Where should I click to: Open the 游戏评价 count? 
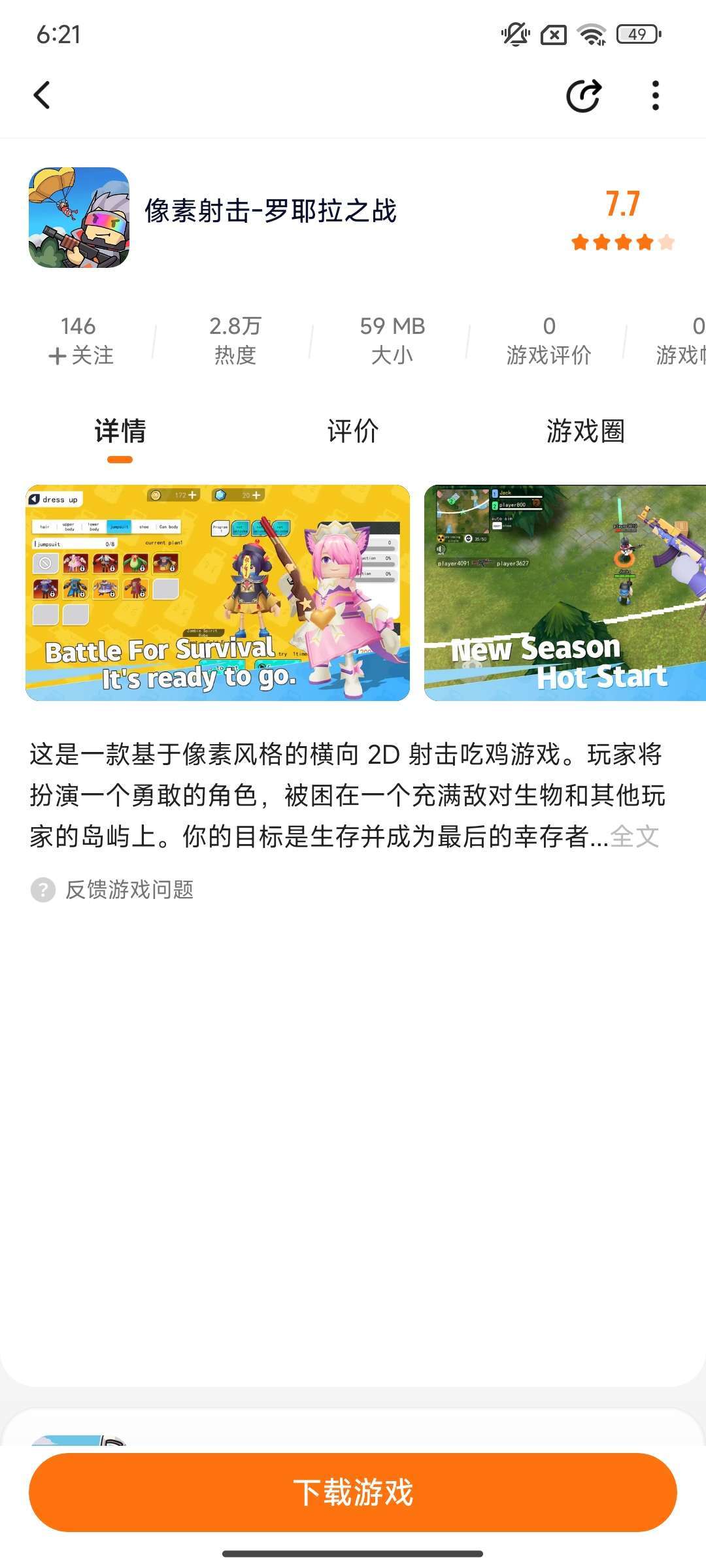click(548, 341)
